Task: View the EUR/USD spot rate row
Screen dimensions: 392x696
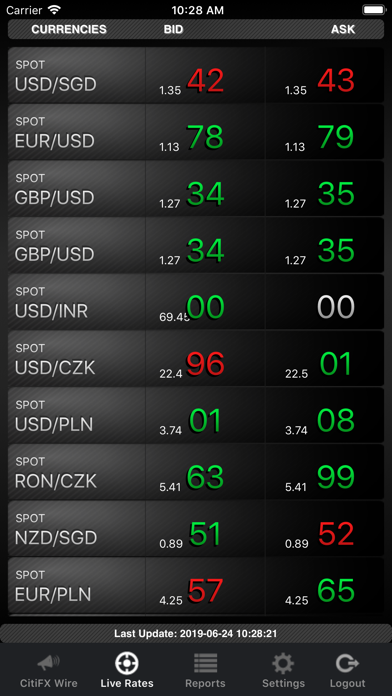Action: tap(196, 132)
